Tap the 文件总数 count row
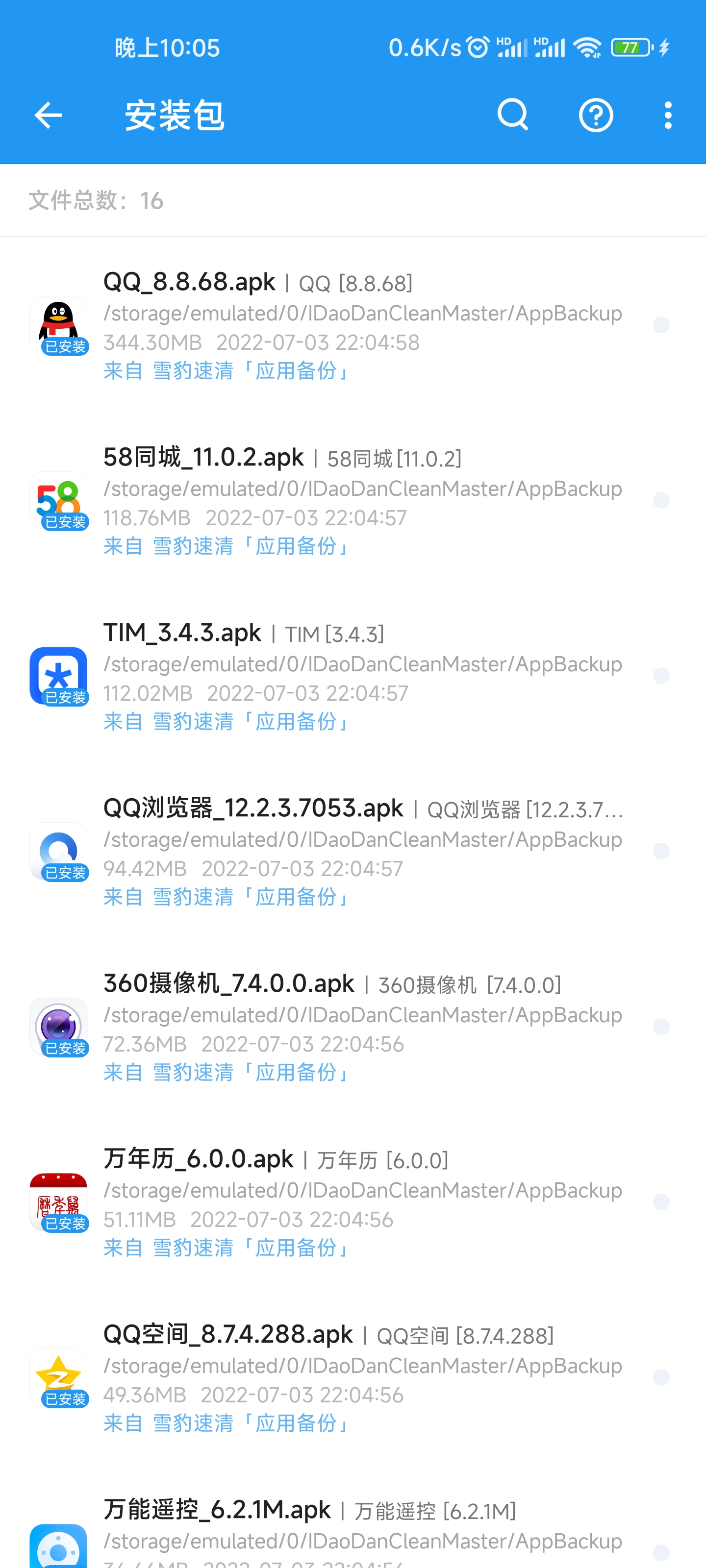The image size is (706, 1568). (95, 201)
